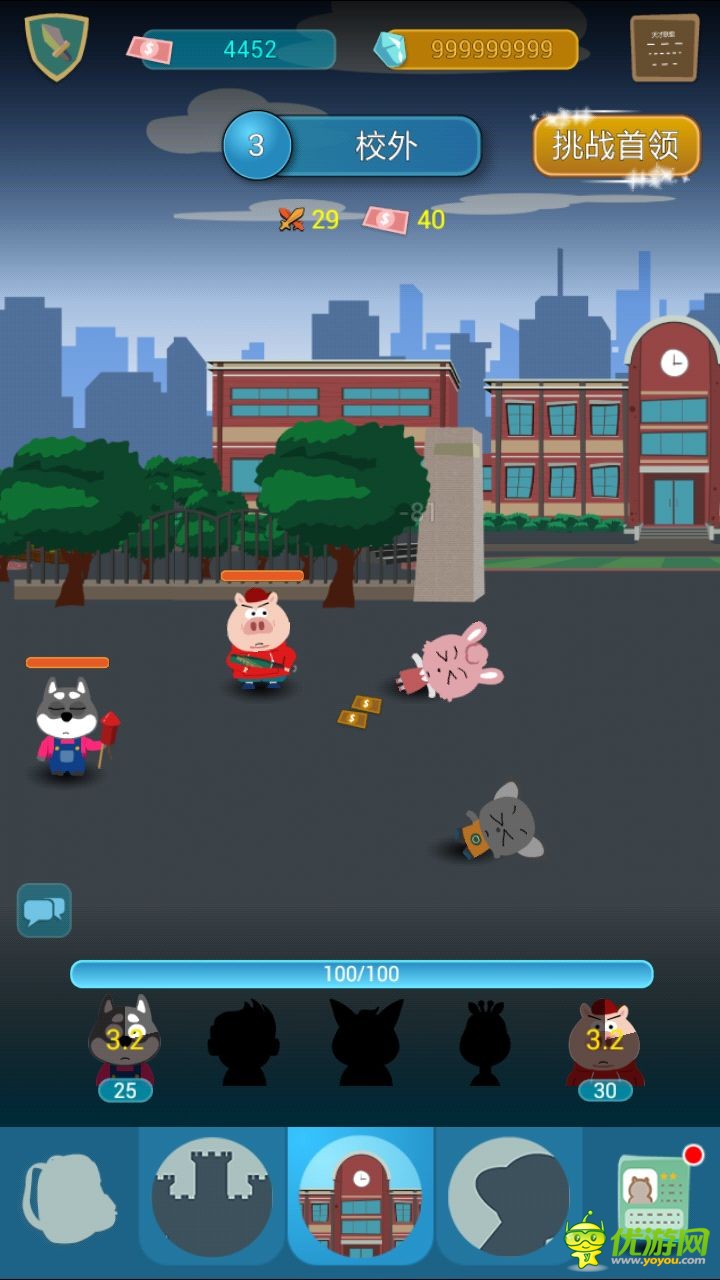Tap the level 3 校外 stage banner

[x=352, y=146]
